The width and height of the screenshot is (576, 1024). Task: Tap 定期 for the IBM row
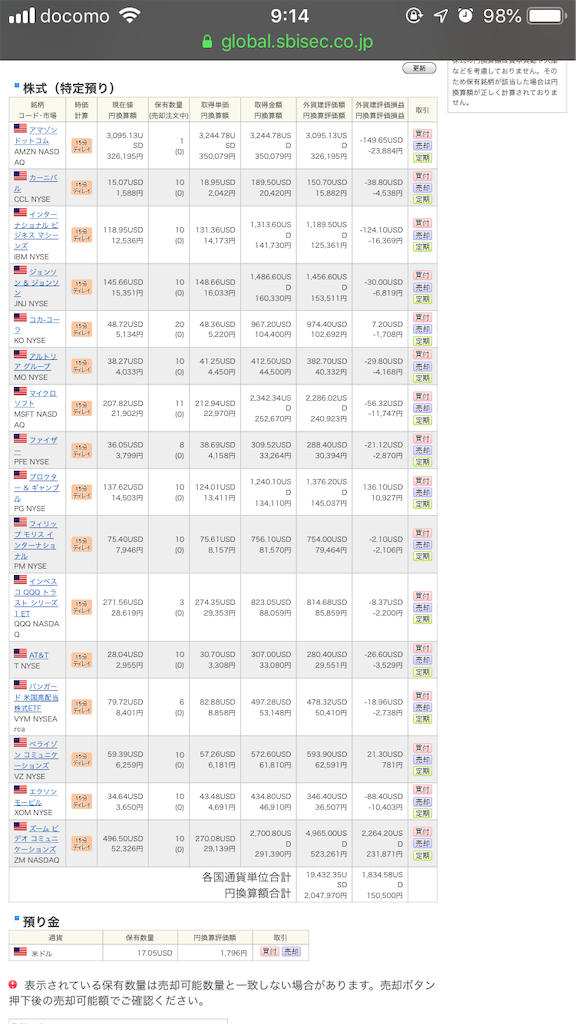(x=423, y=247)
